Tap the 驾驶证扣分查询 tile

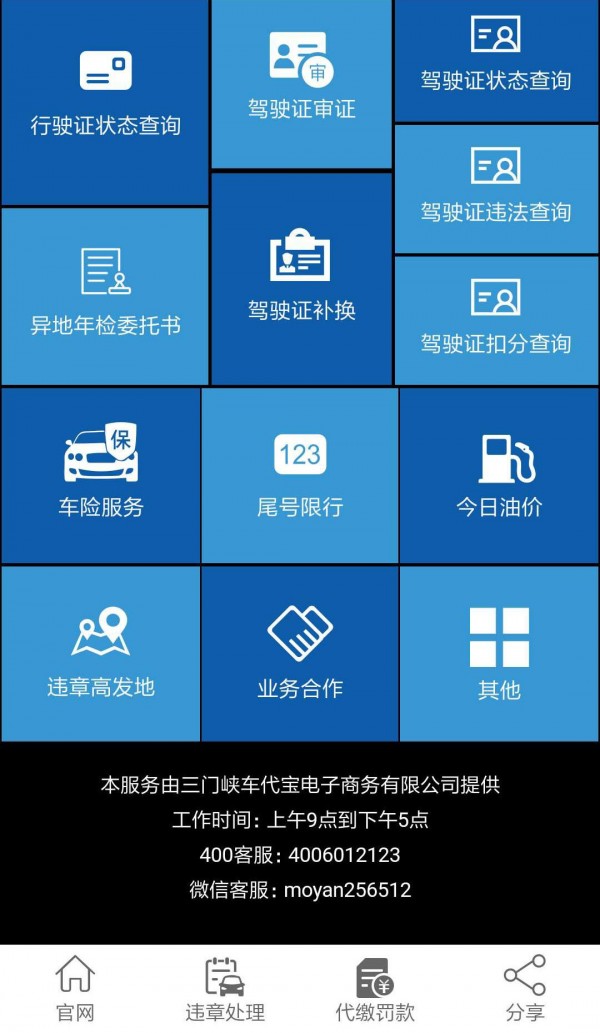point(496,320)
